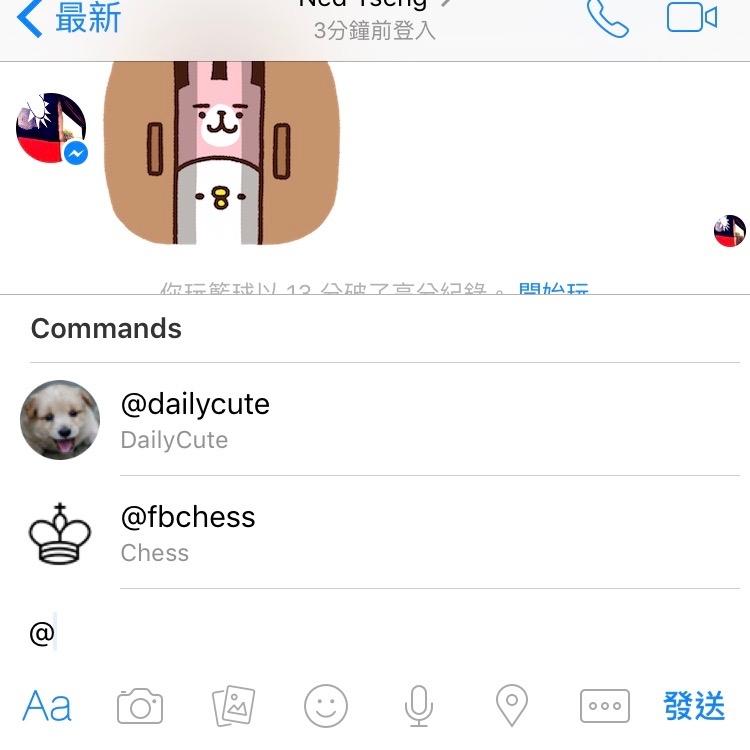This screenshot has height=750, width=750.
Task: Switch to the Aa text keyboard
Action: 47,706
